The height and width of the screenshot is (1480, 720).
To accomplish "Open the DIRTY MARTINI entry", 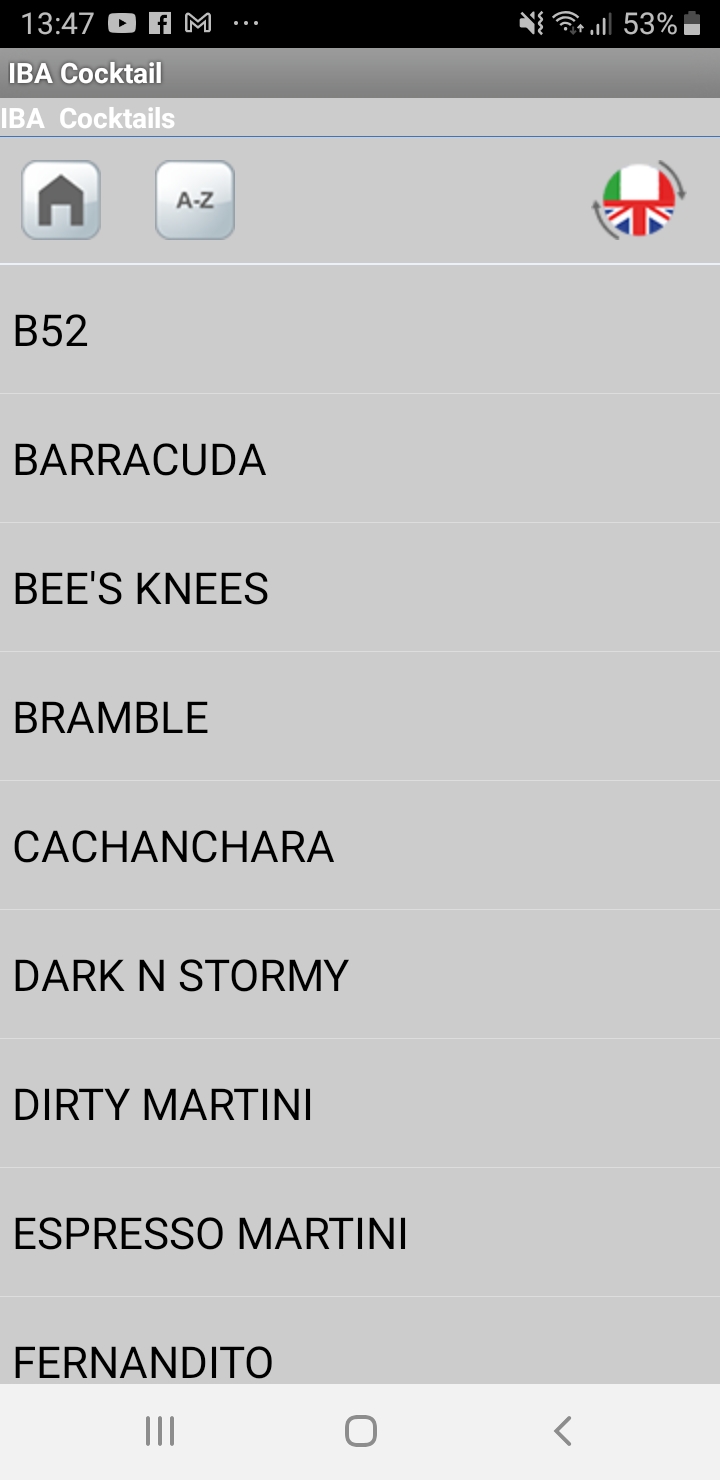I will pyautogui.click(x=360, y=1105).
